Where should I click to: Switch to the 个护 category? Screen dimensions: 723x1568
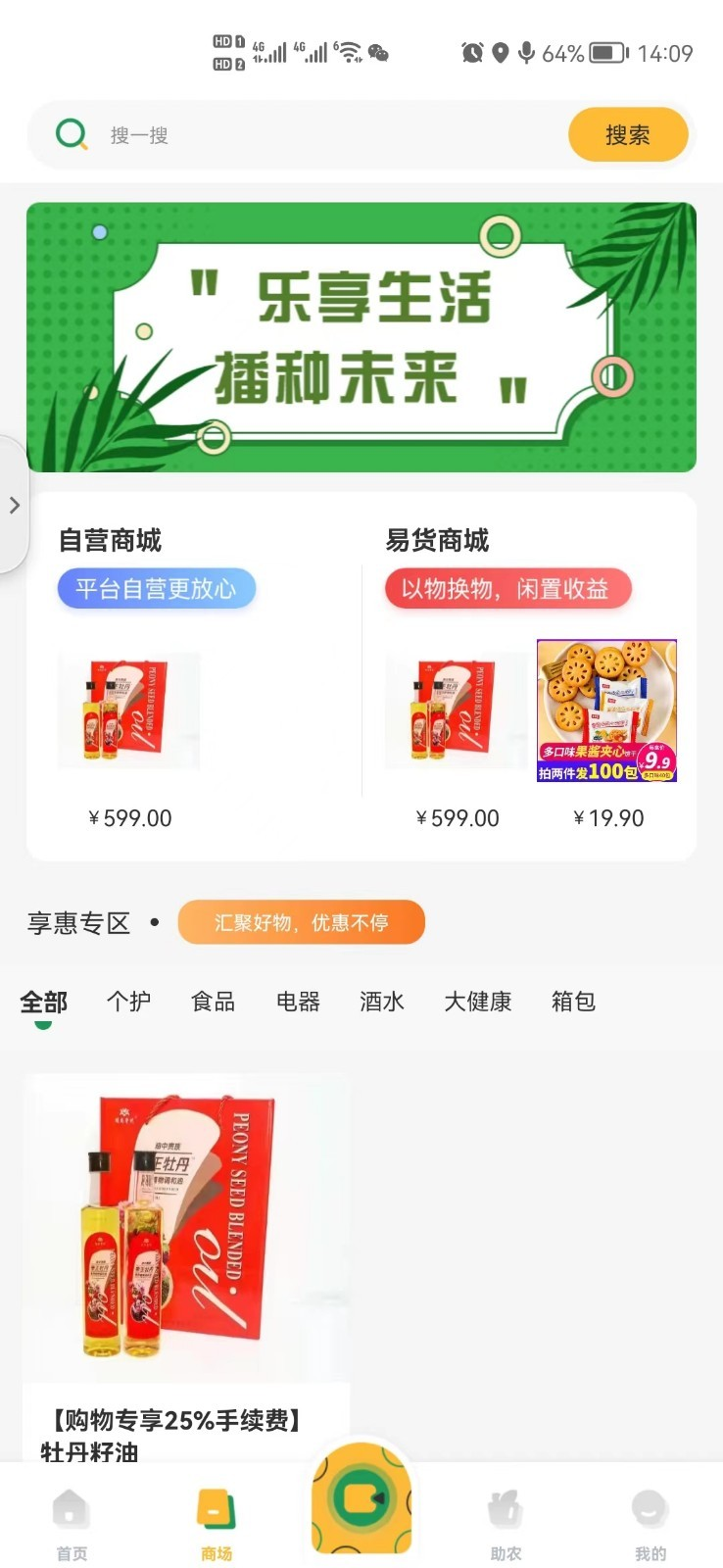128,1002
